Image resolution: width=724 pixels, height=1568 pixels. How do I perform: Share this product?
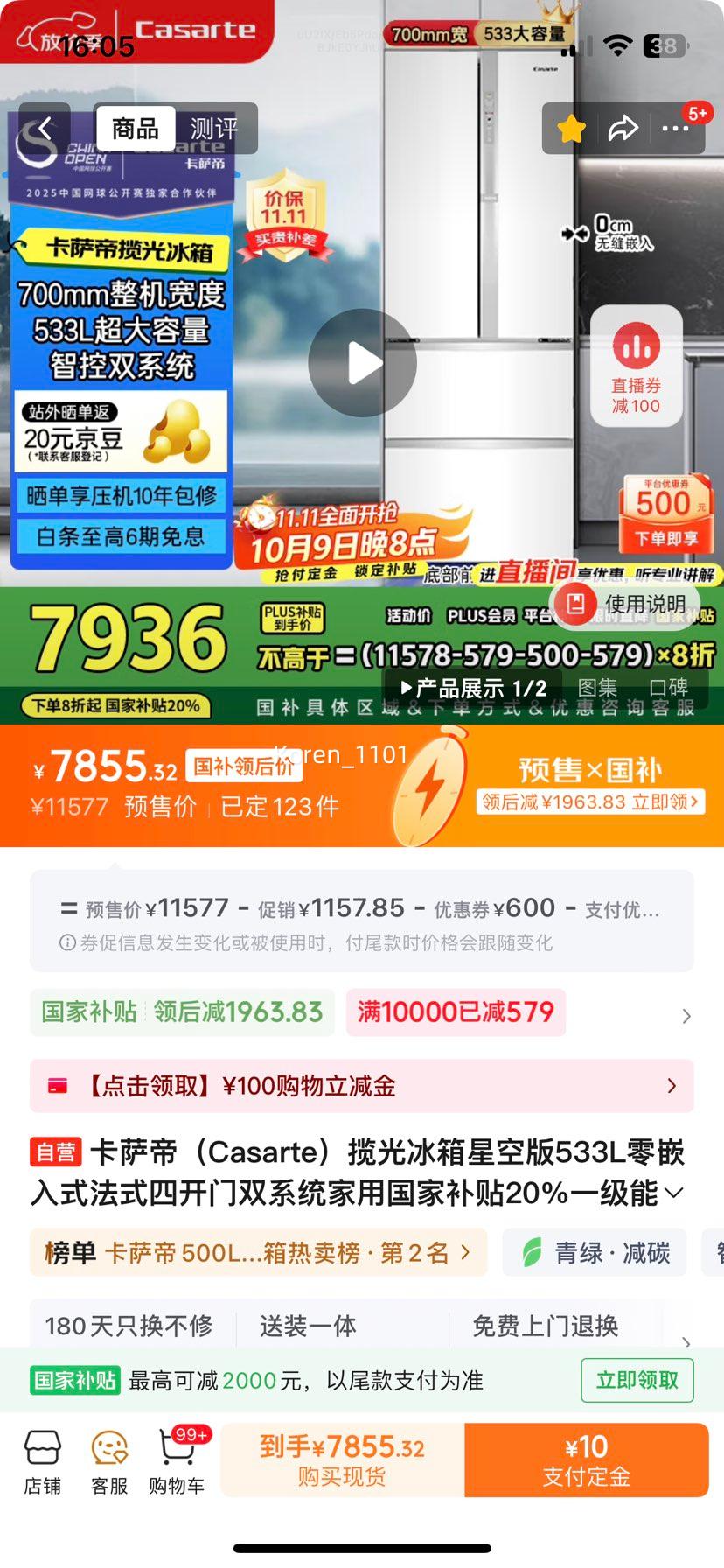click(x=623, y=129)
